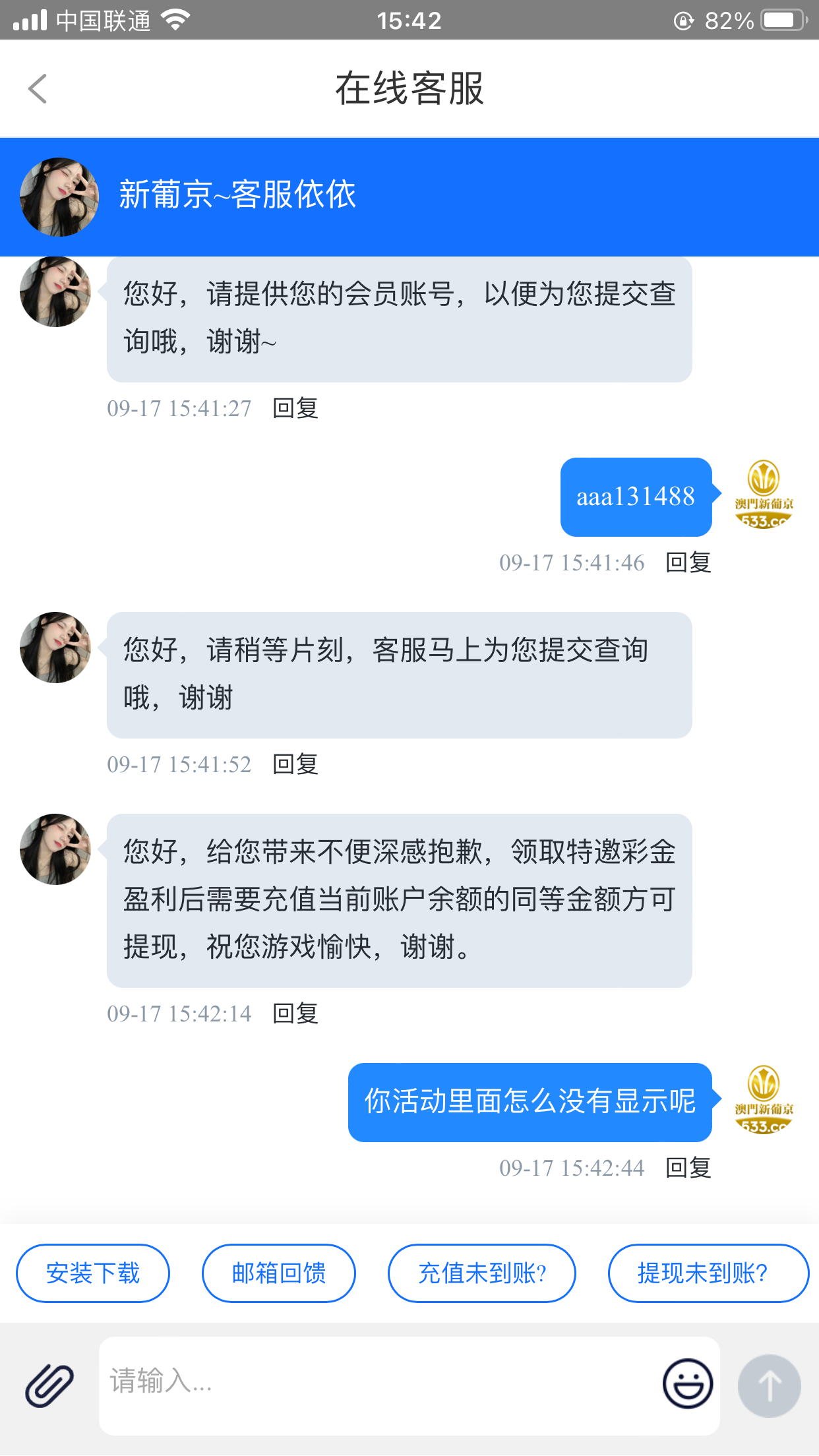
Task: Tap 回复 under the aaa131488 message
Action: click(688, 562)
